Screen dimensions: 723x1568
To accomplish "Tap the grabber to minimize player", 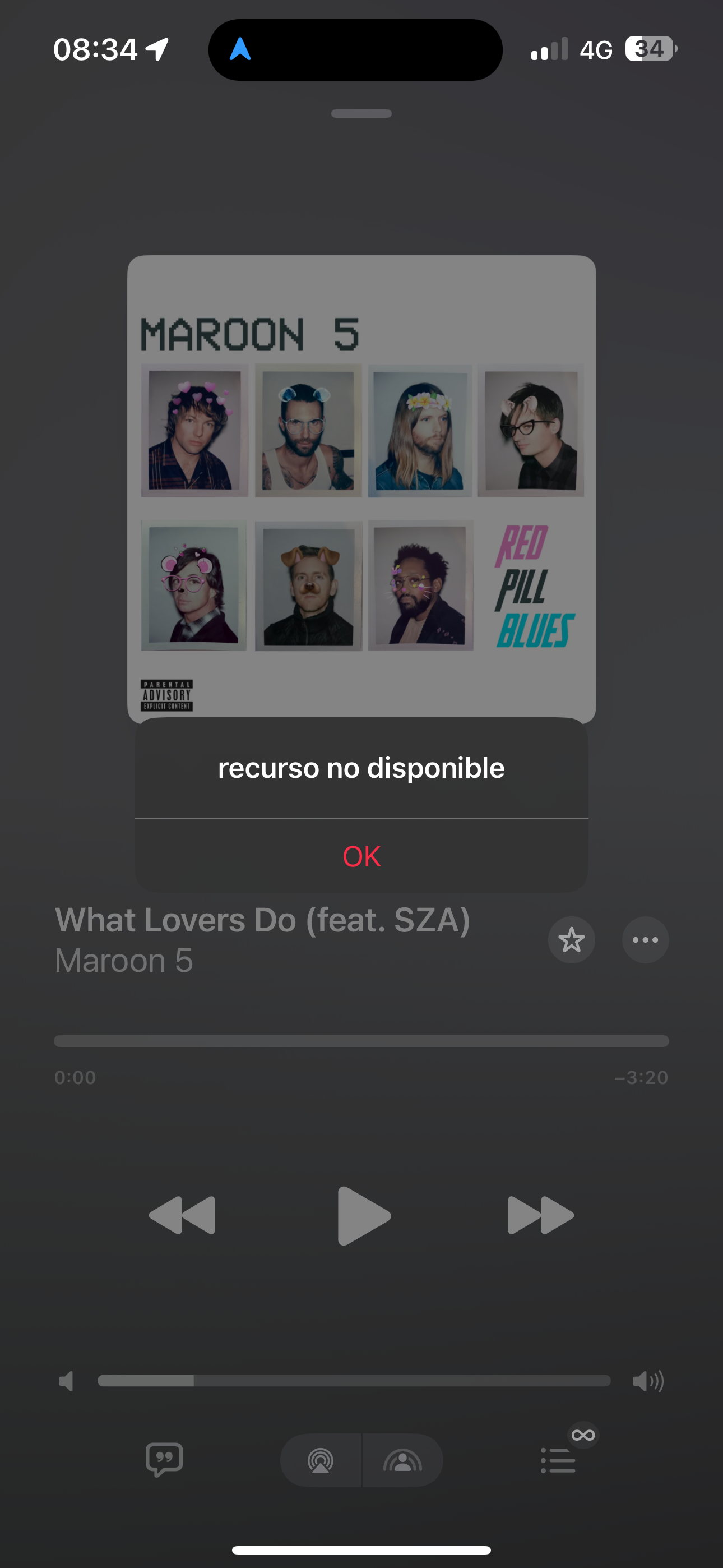I will [361, 114].
